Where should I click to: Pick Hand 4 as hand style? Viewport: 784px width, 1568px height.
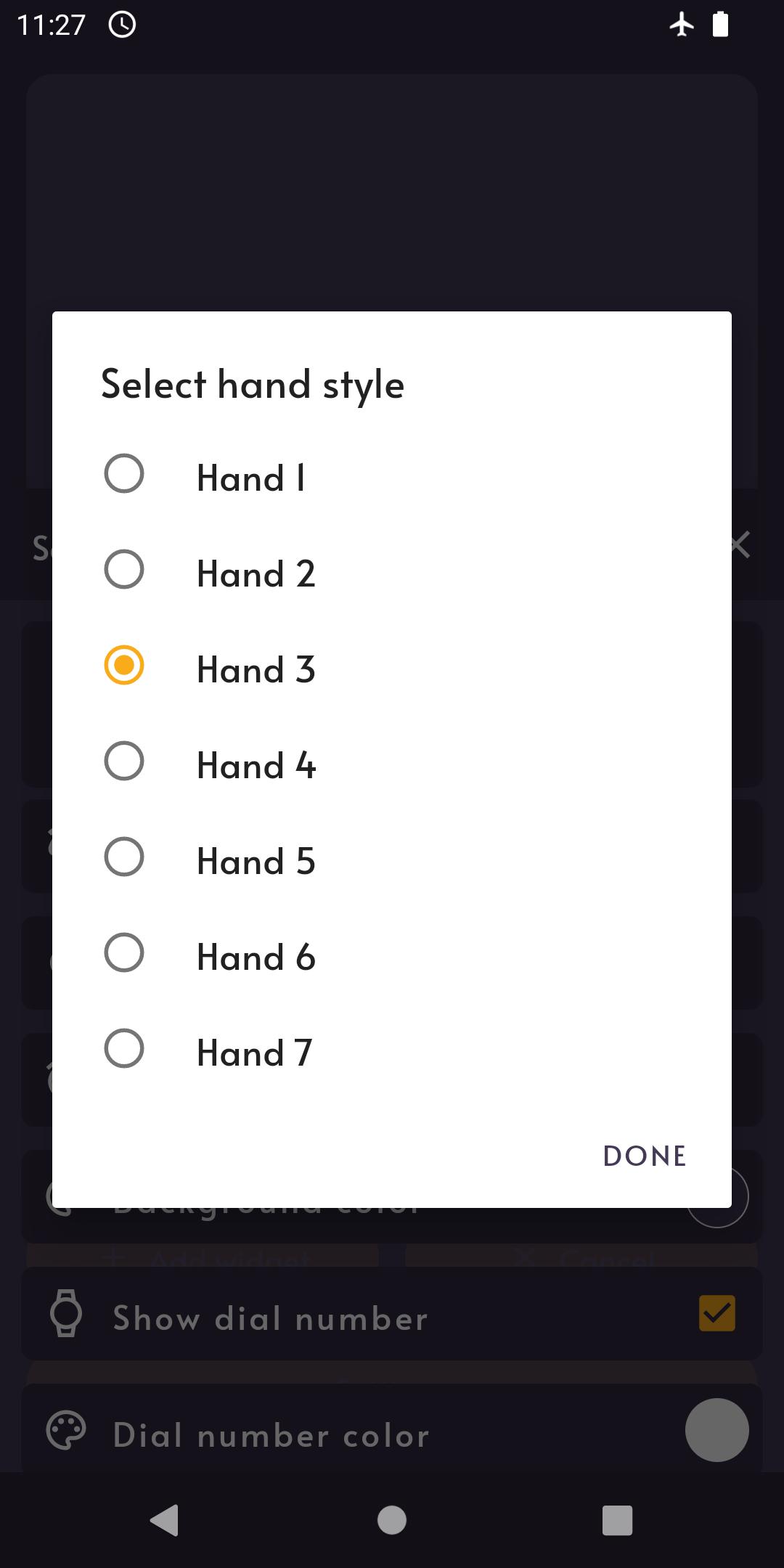(392, 764)
